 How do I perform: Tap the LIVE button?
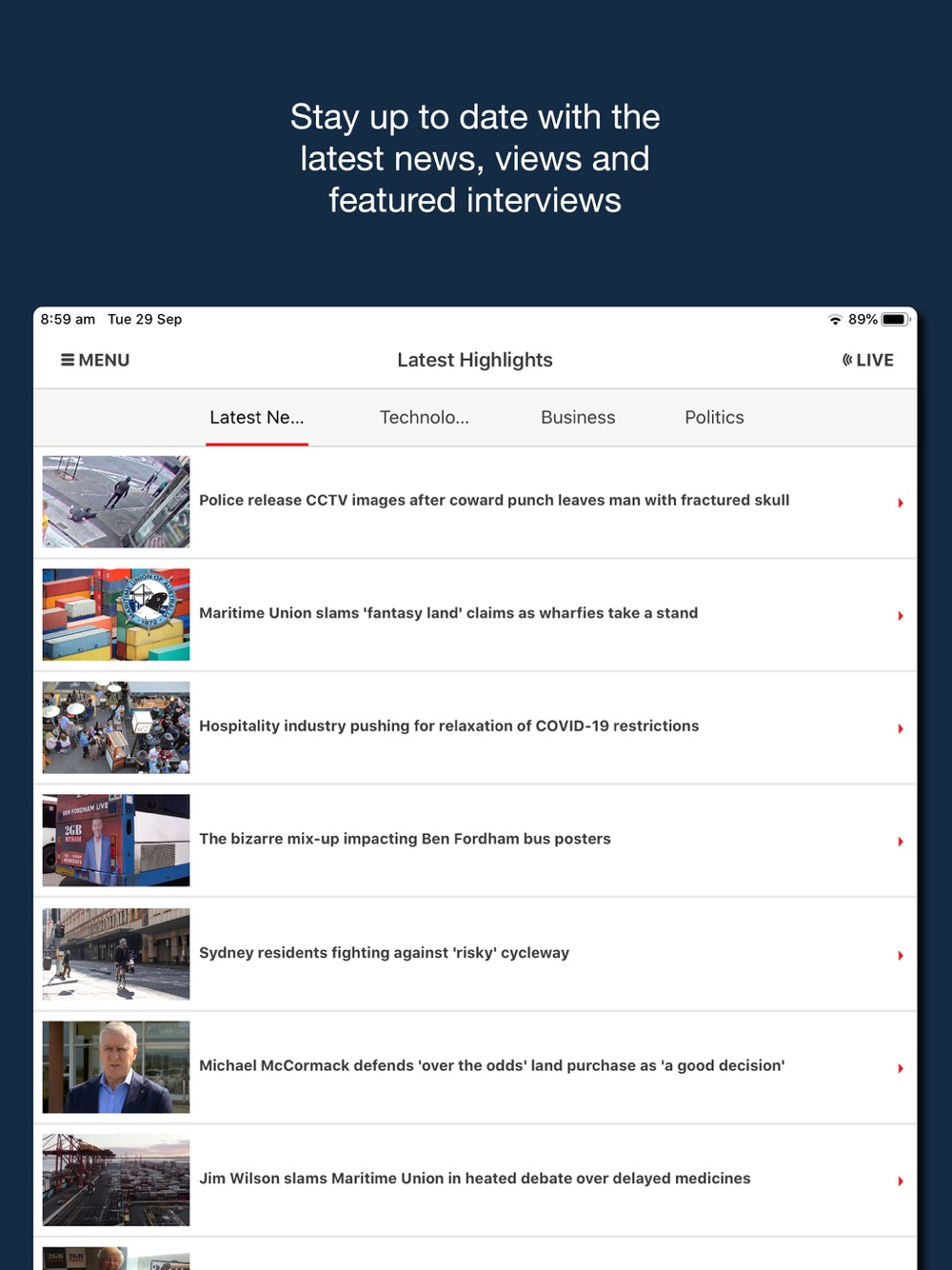867,360
